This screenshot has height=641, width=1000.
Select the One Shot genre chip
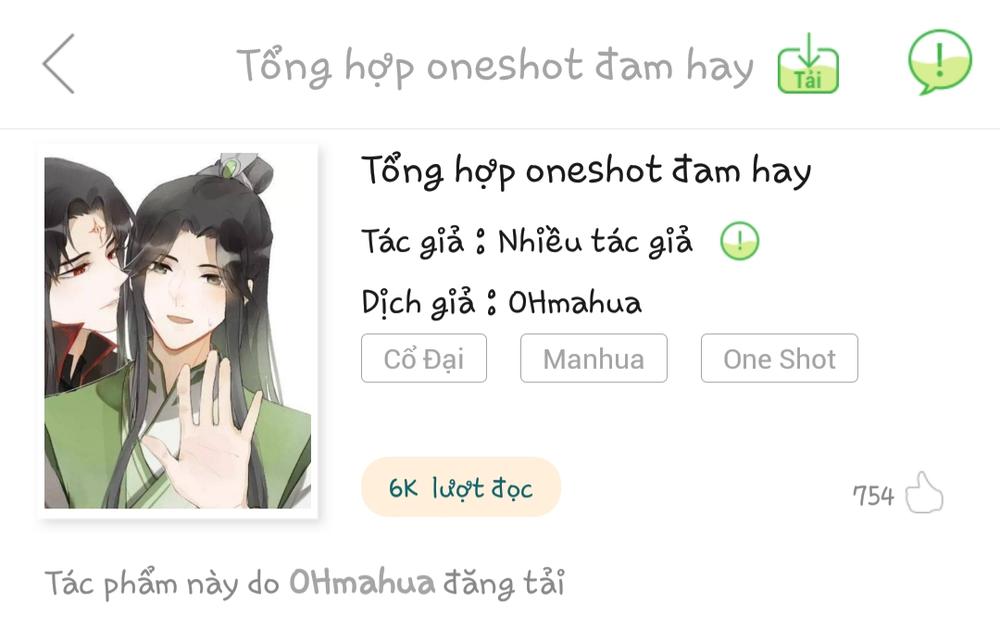click(779, 359)
